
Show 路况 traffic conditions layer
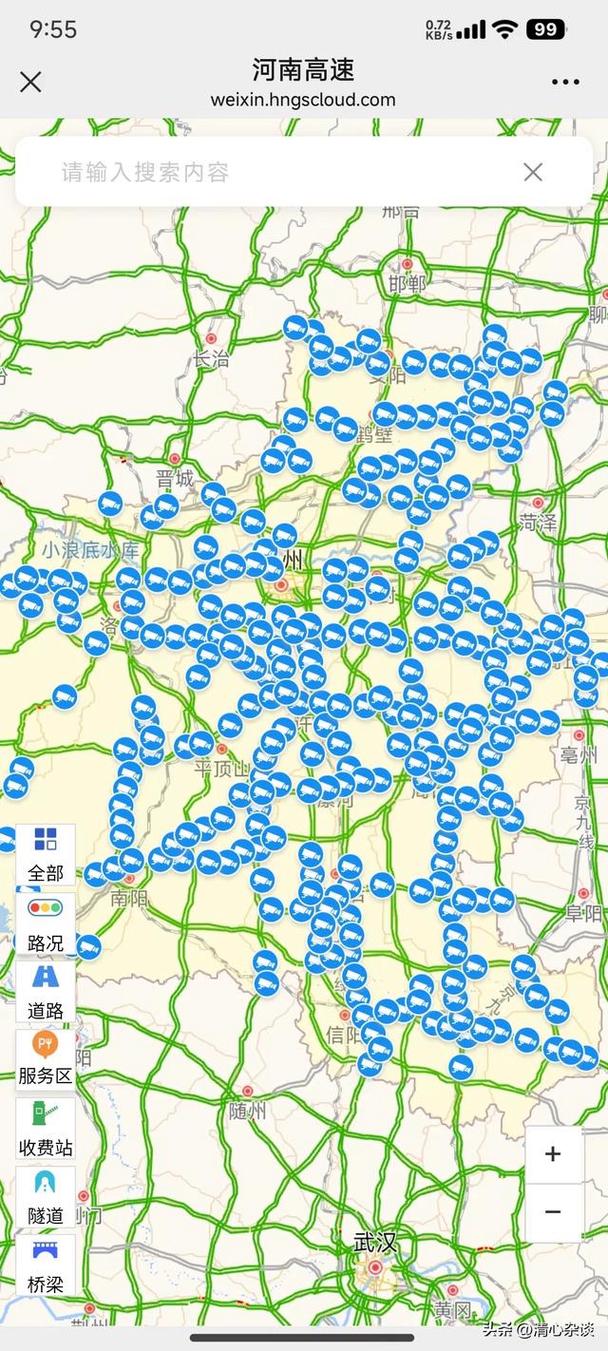tap(45, 923)
